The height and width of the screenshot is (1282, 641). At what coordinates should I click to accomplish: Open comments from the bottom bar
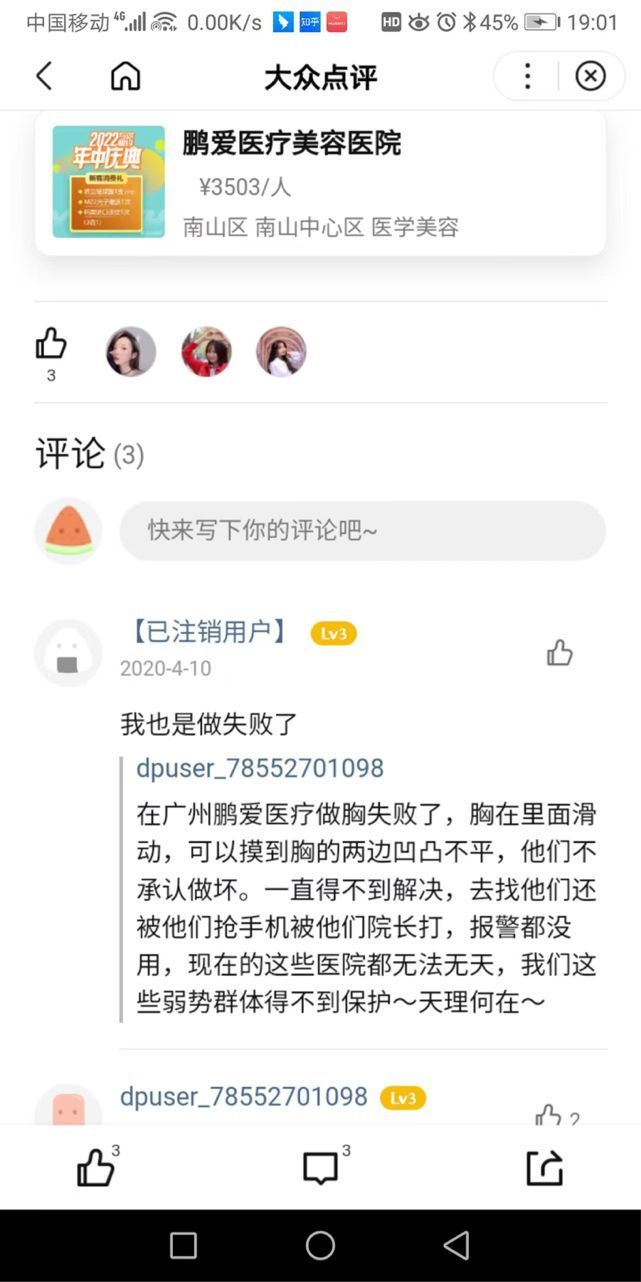(320, 1168)
